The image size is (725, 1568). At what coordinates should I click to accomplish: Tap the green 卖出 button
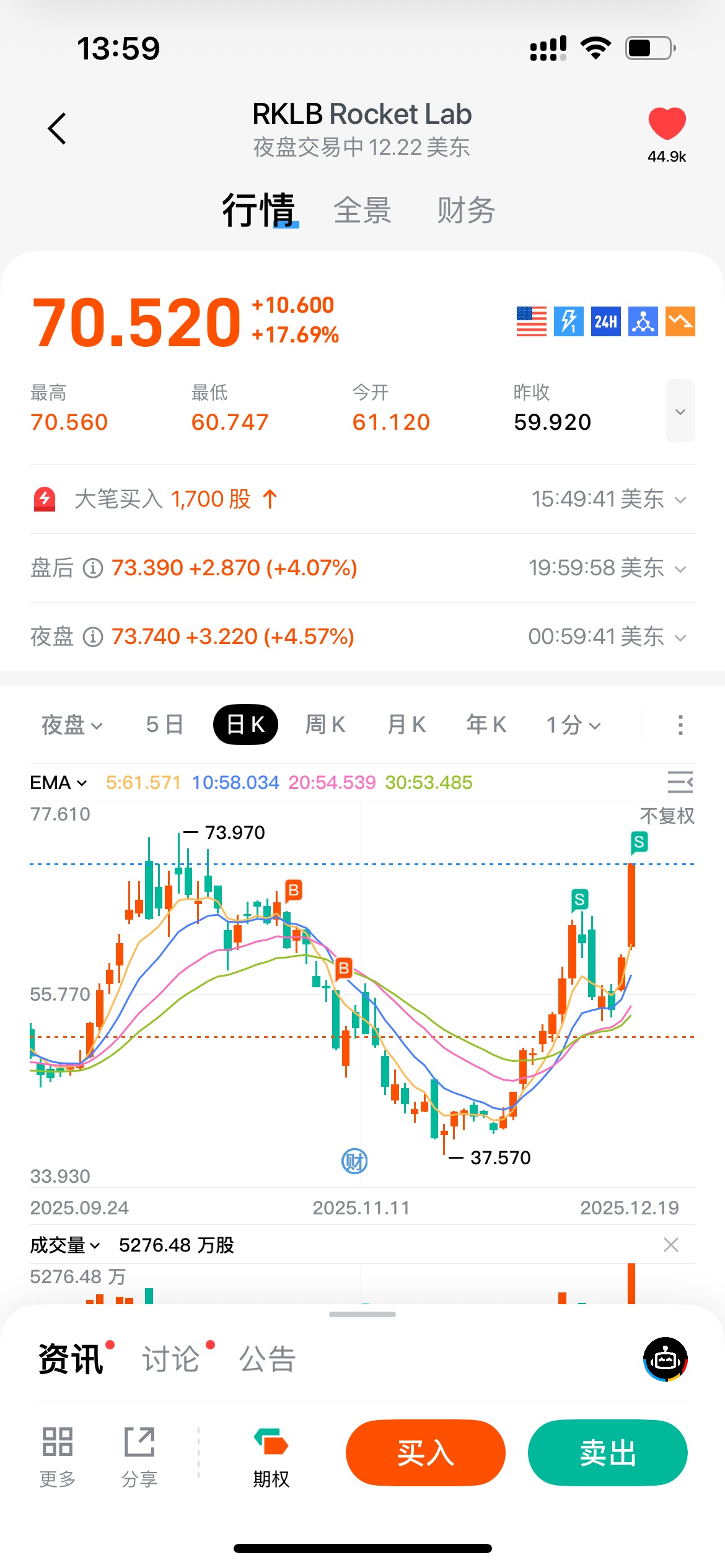(x=607, y=1453)
